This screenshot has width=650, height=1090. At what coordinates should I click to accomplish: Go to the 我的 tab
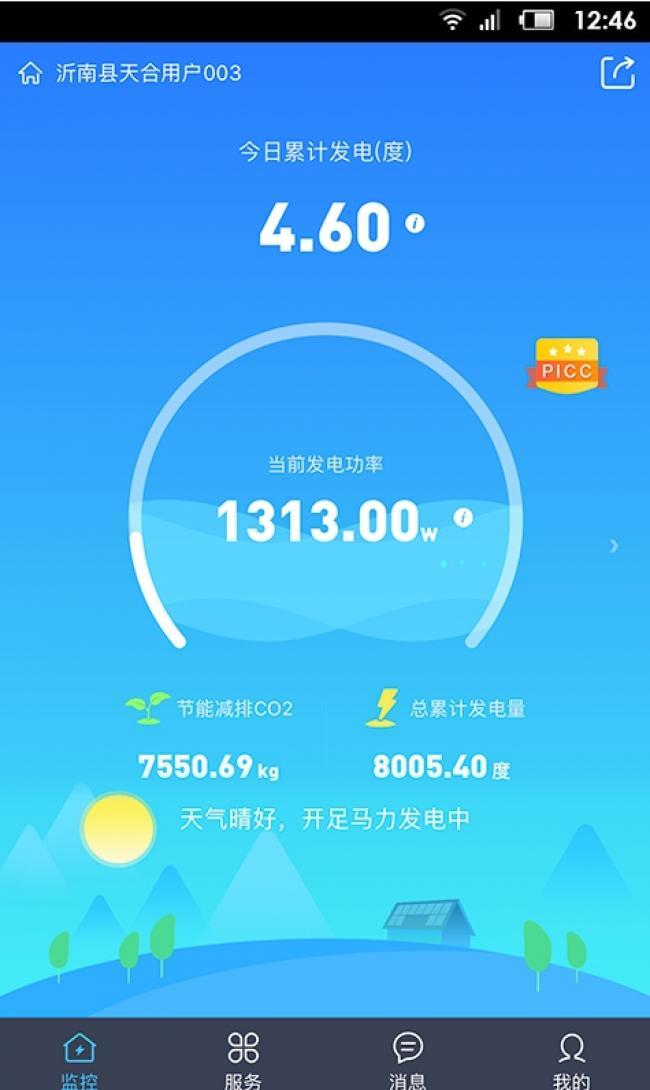[x=571, y=1060]
